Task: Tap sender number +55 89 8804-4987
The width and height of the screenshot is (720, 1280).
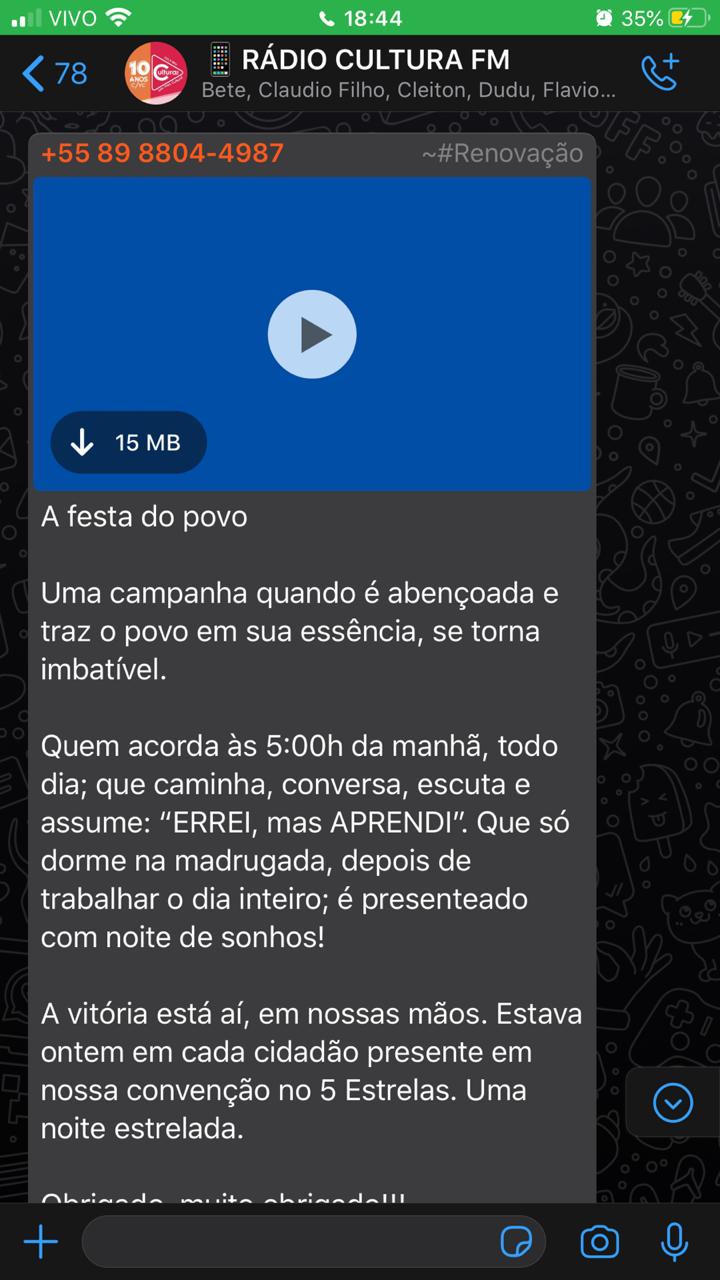Action: (163, 153)
